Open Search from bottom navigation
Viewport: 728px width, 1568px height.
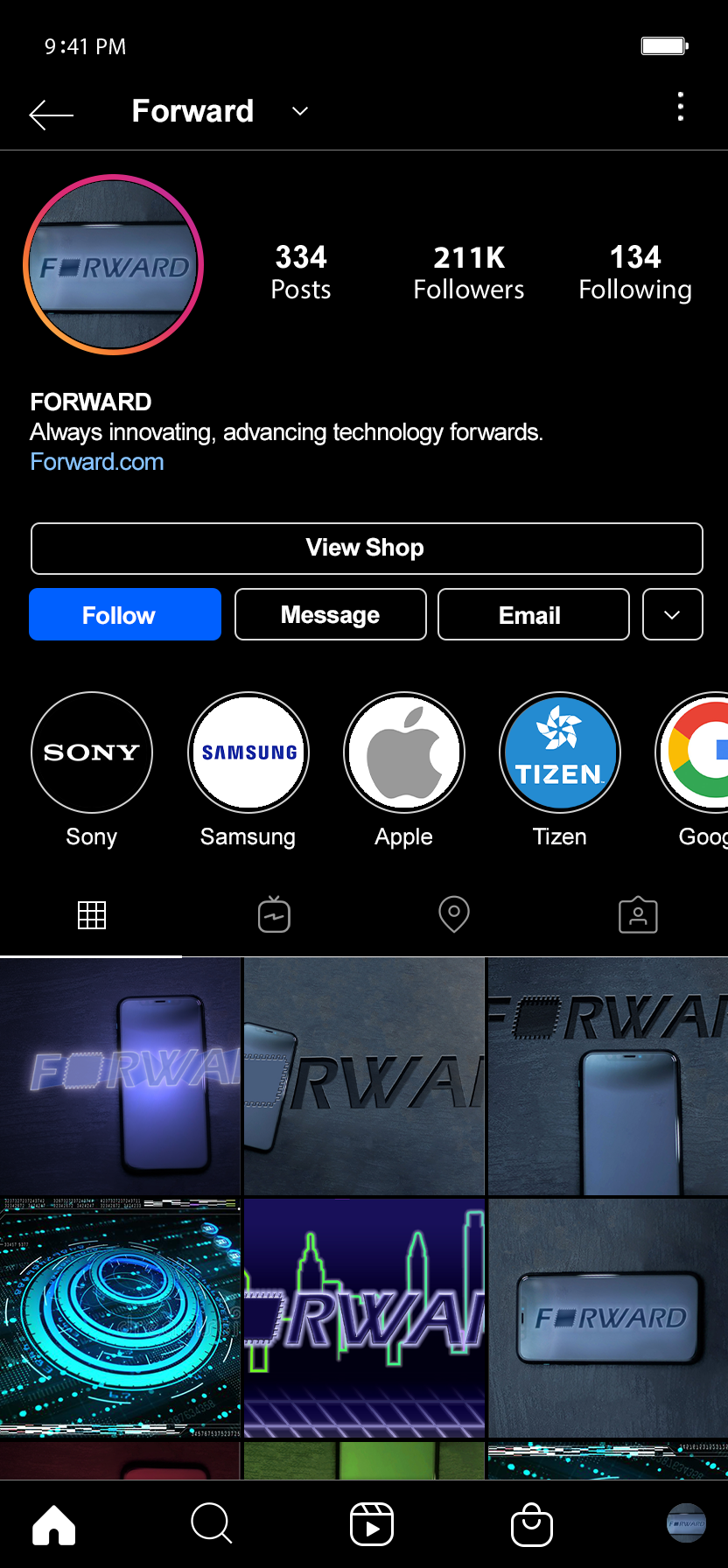212,1524
